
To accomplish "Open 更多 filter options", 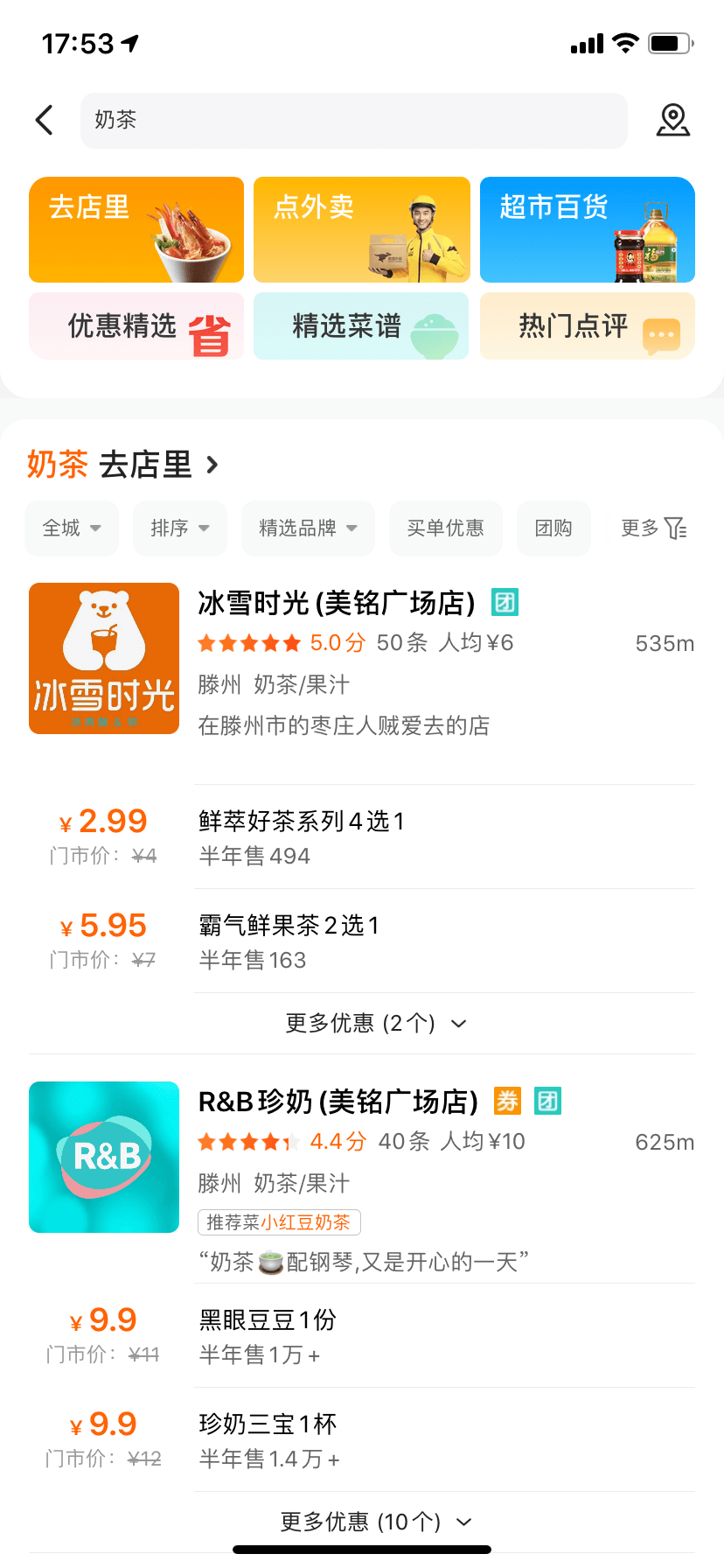I will (653, 528).
